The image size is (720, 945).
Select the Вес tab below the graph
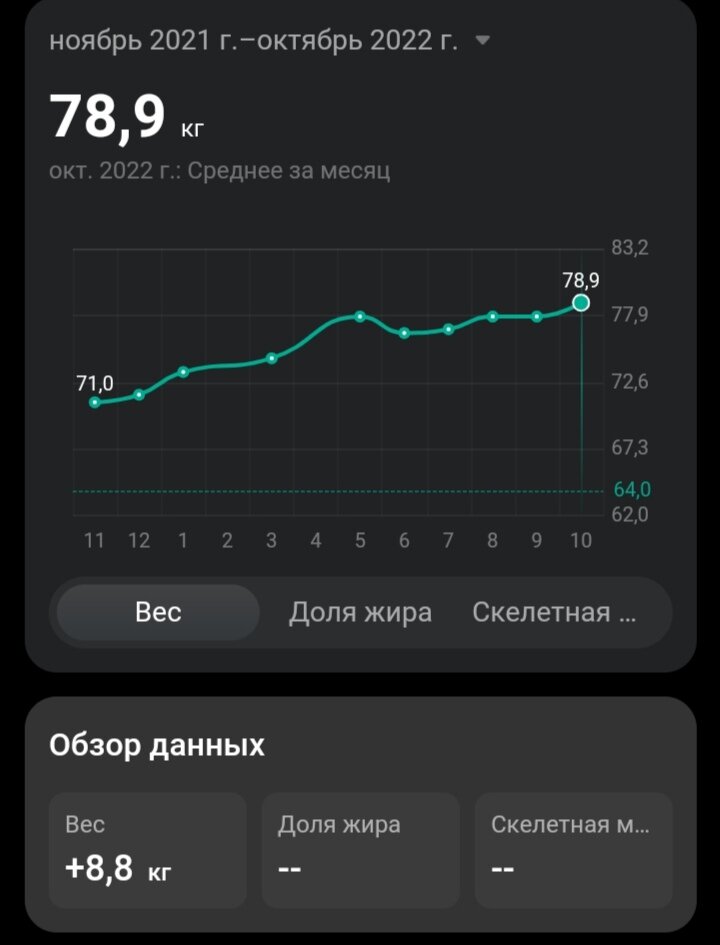158,612
